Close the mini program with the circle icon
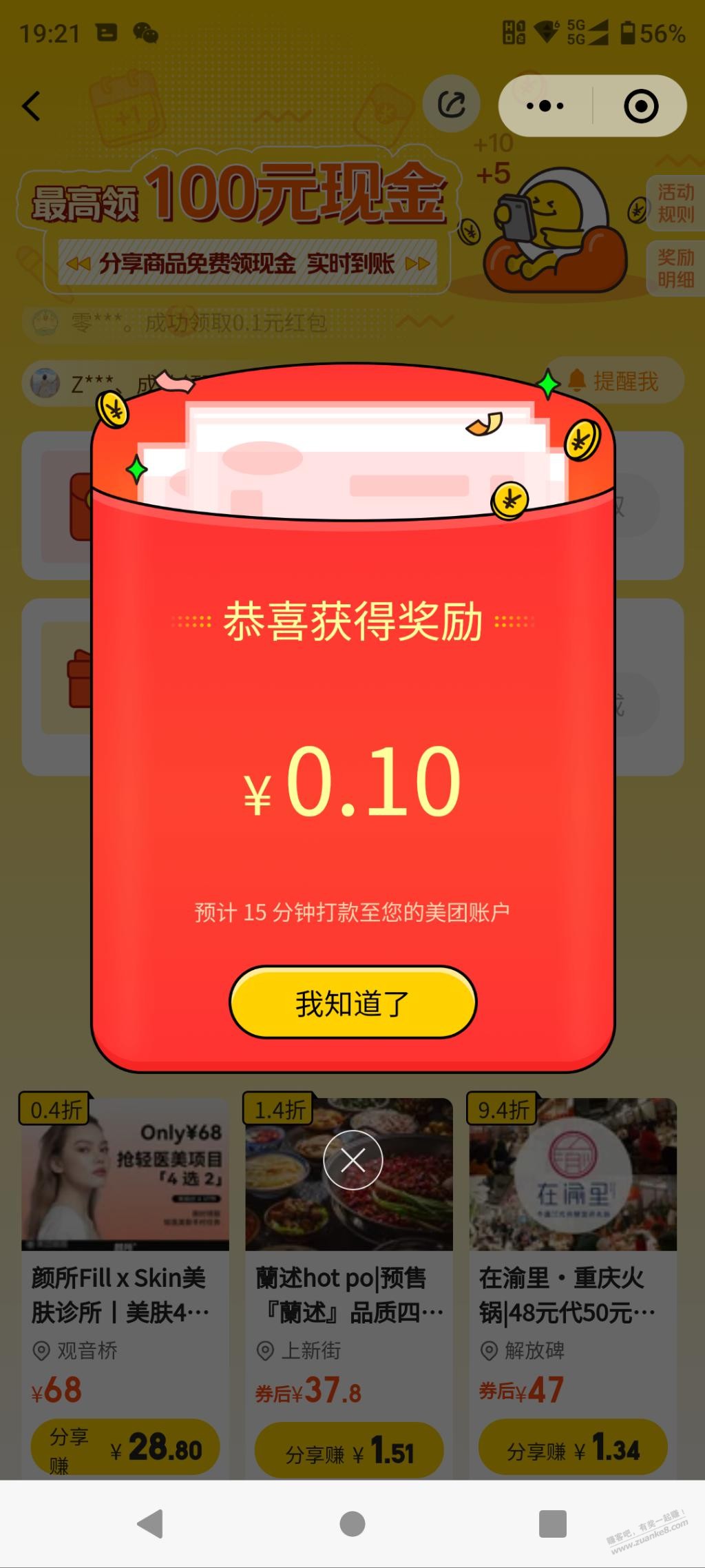 point(640,106)
